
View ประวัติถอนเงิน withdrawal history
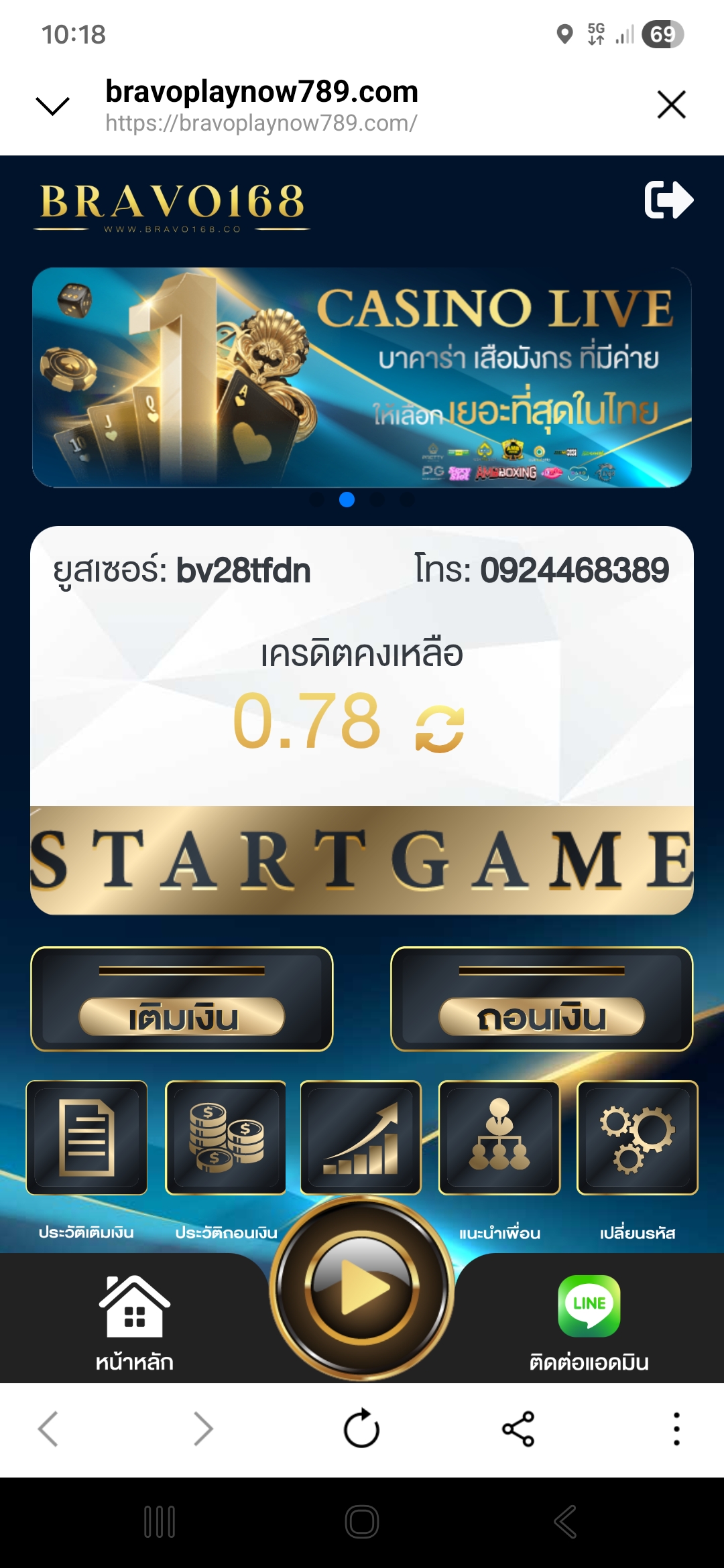pos(226,1138)
